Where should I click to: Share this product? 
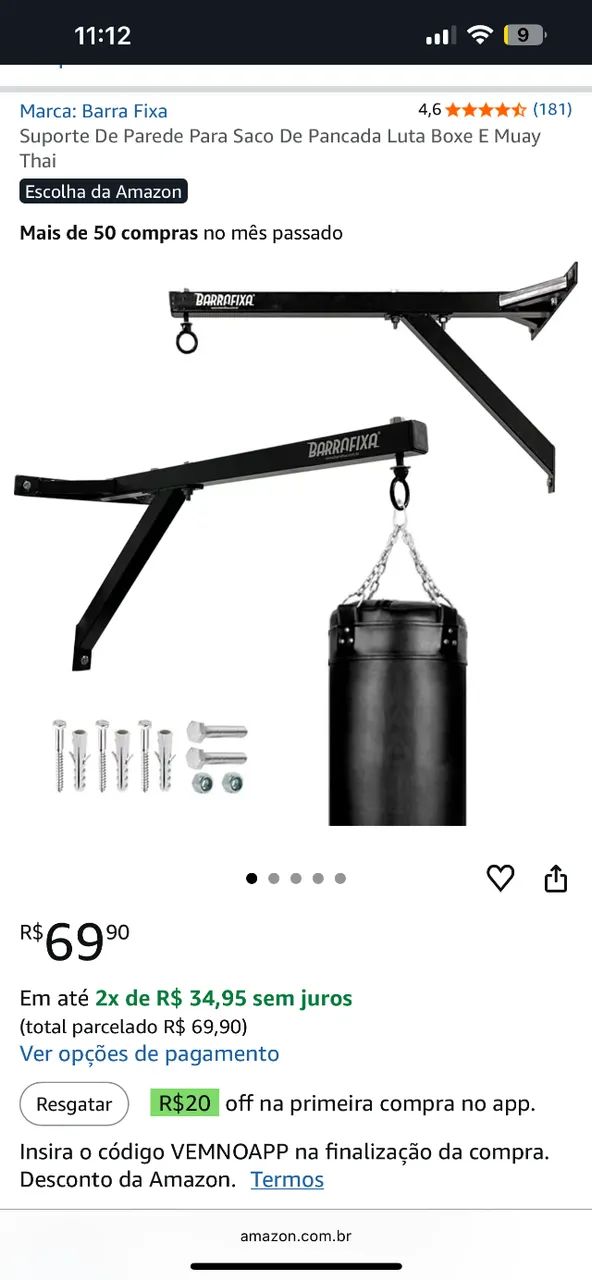tap(556, 878)
